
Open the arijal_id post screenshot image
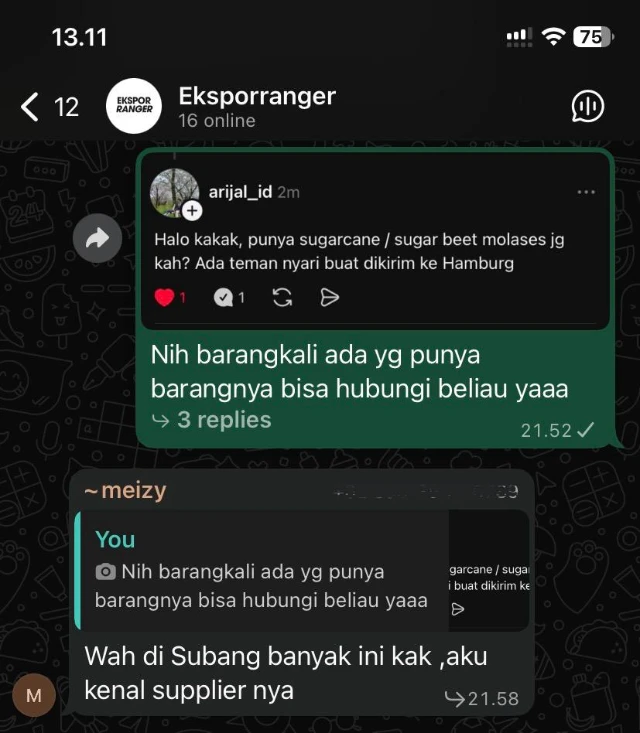(x=374, y=241)
